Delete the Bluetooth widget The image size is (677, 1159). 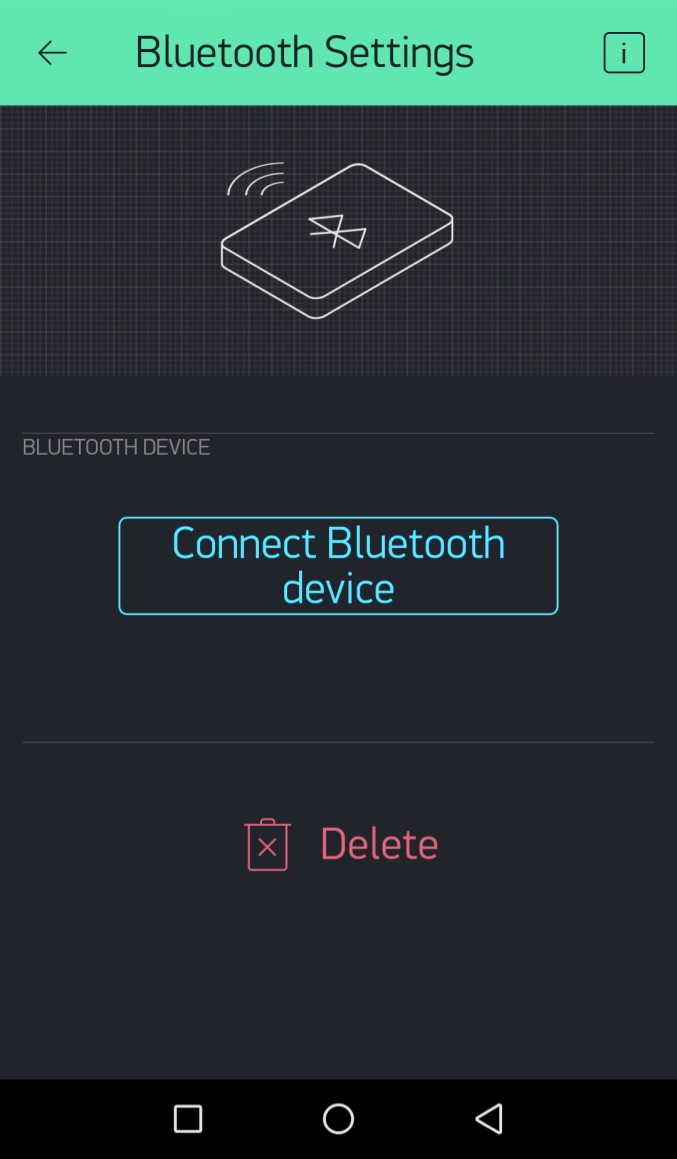(x=342, y=844)
